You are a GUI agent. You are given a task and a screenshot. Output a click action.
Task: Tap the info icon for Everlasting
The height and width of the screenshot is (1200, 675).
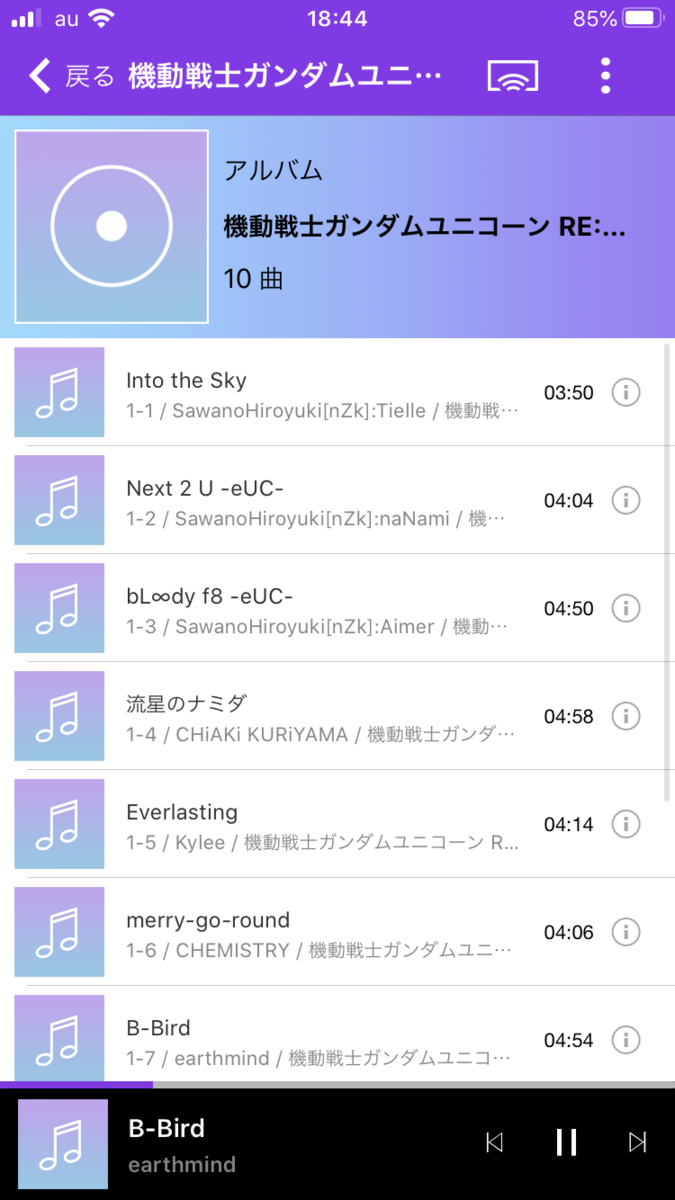[x=626, y=825]
